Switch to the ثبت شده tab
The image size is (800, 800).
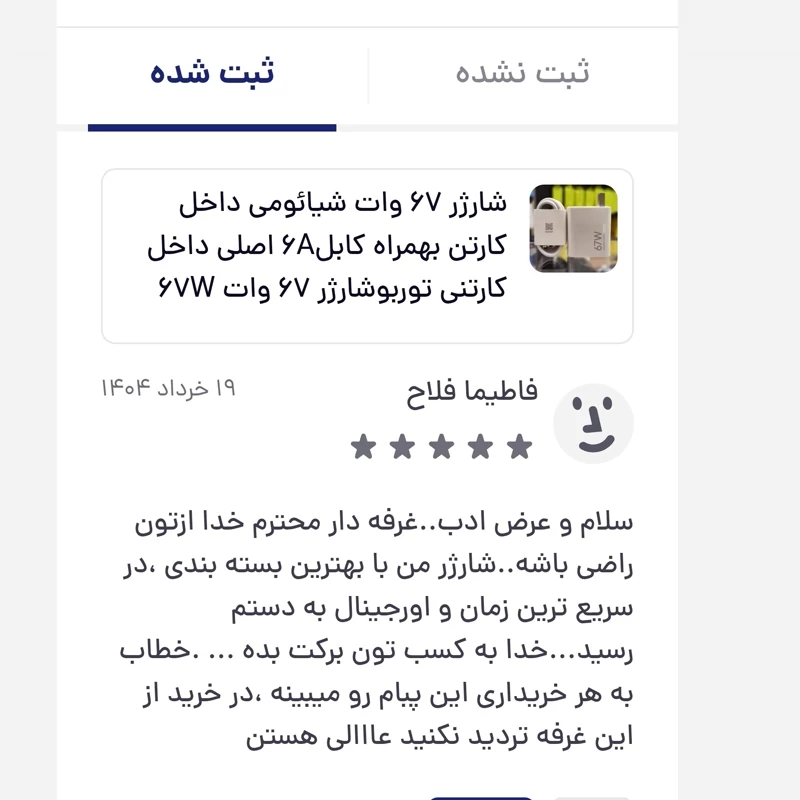[x=212, y=74]
